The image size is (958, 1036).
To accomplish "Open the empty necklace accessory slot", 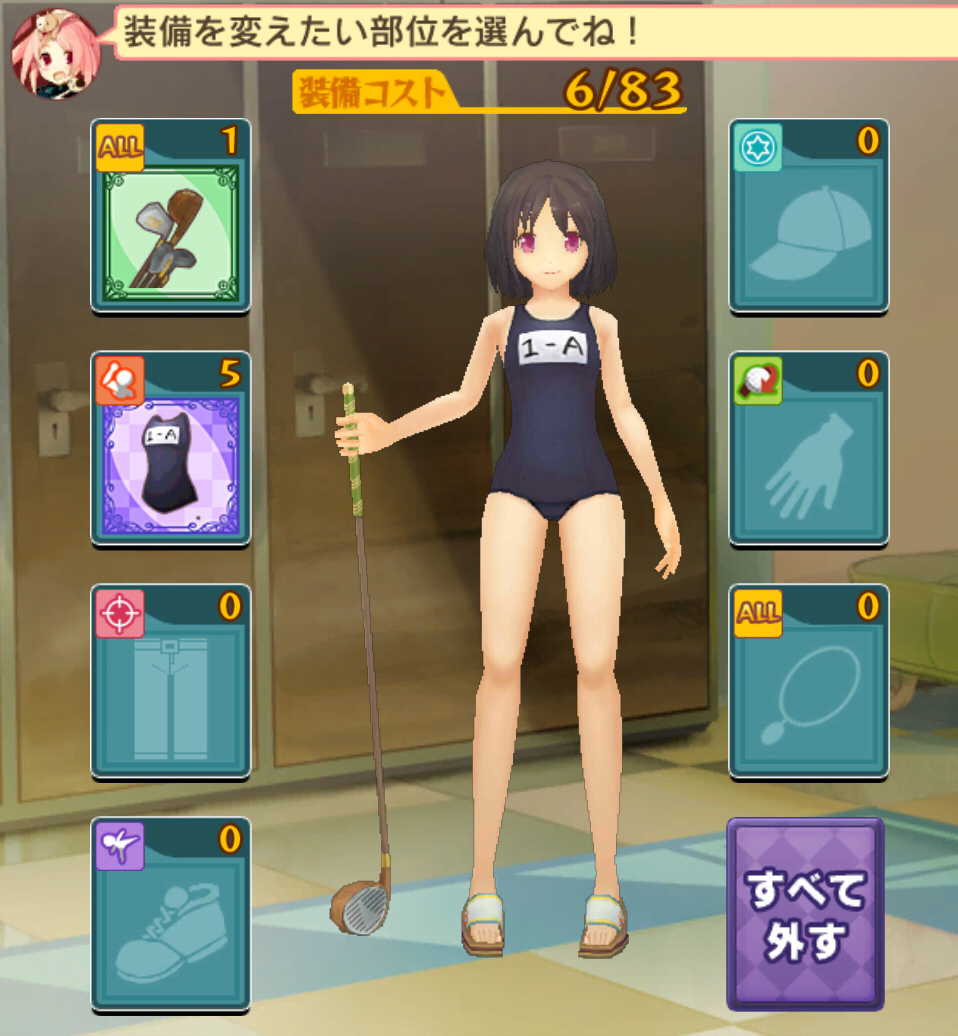I will (808, 695).
